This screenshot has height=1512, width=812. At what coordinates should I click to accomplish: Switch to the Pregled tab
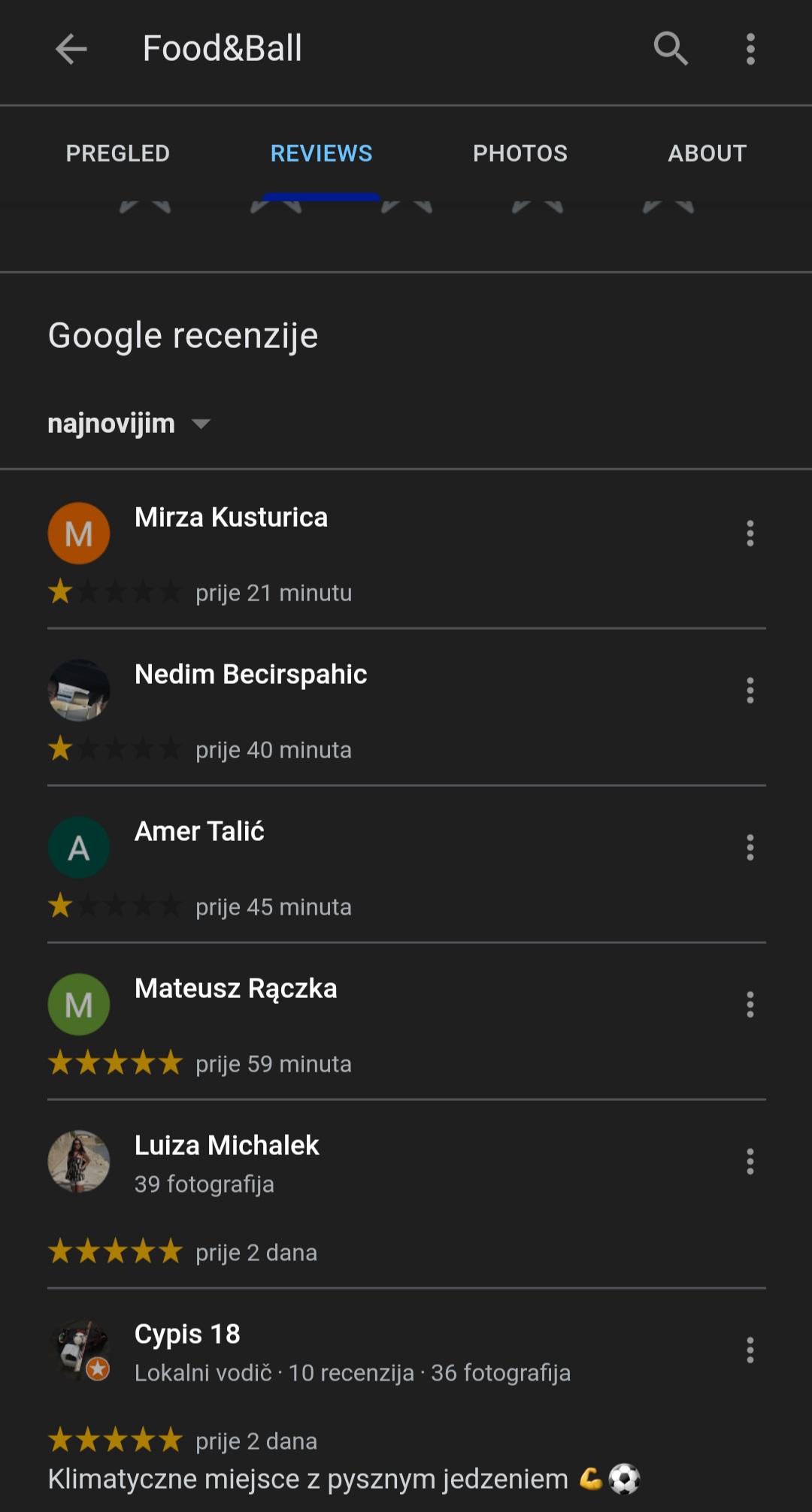pos(118,153)
